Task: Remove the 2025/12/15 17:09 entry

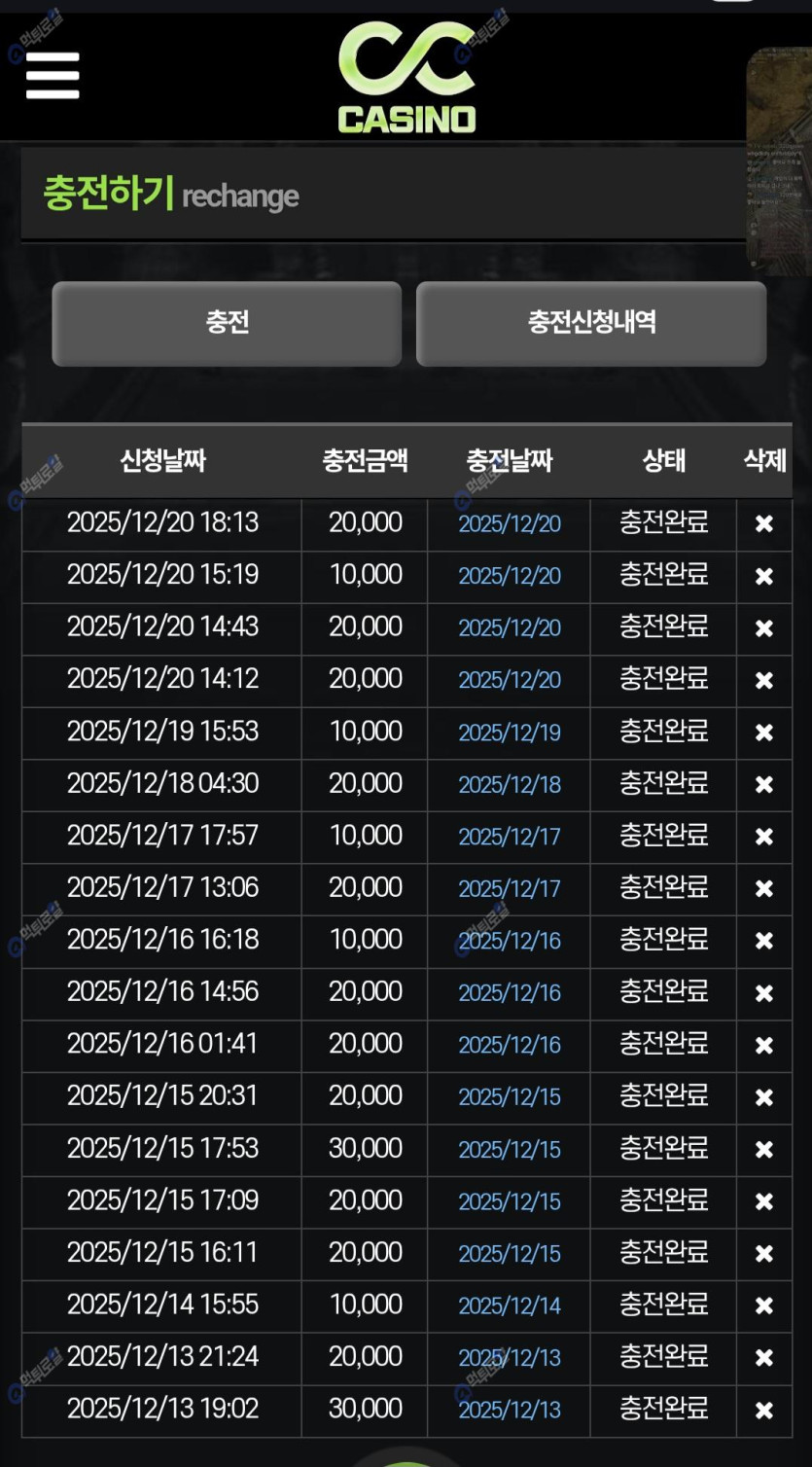Action: pos(764,1201)
